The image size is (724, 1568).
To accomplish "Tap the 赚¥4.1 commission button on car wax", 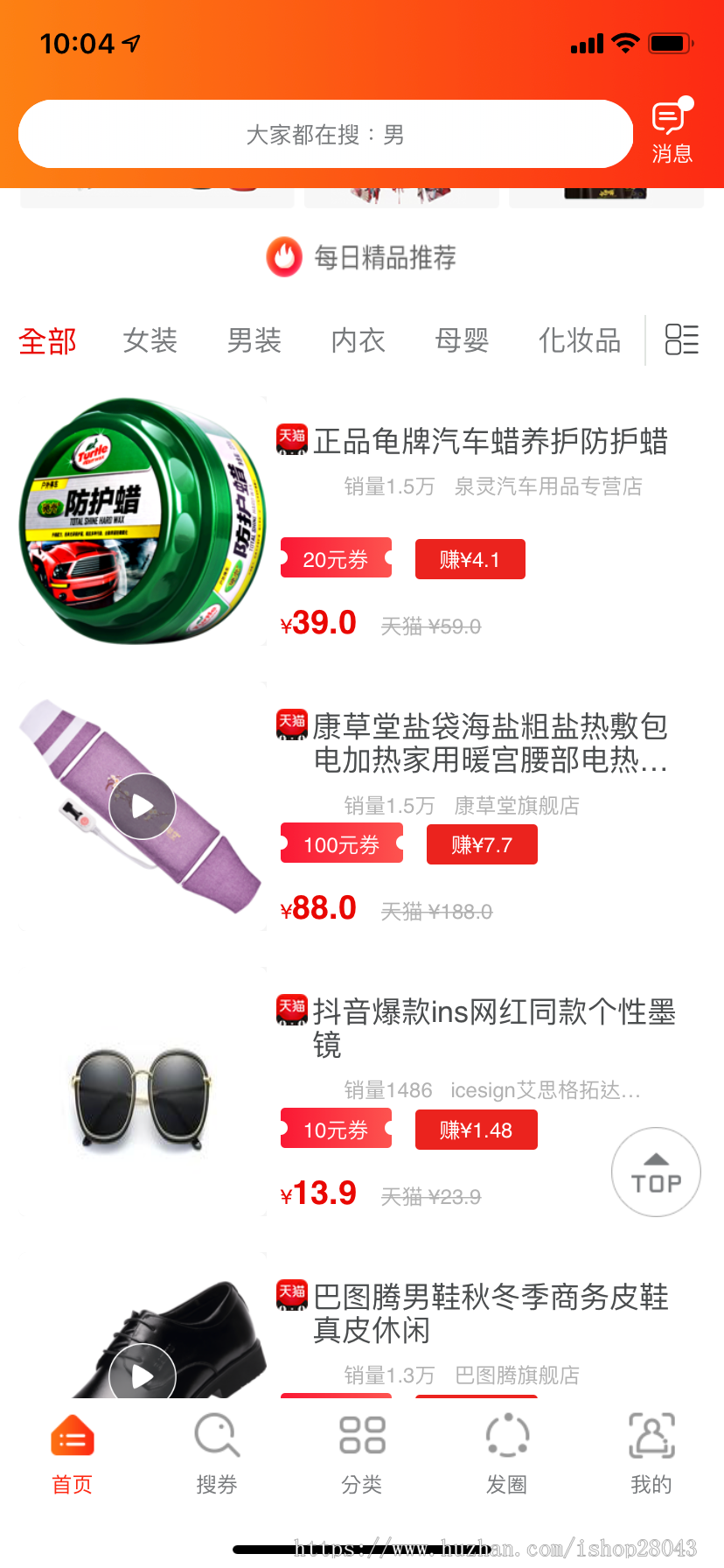I will tap(470, 558).
